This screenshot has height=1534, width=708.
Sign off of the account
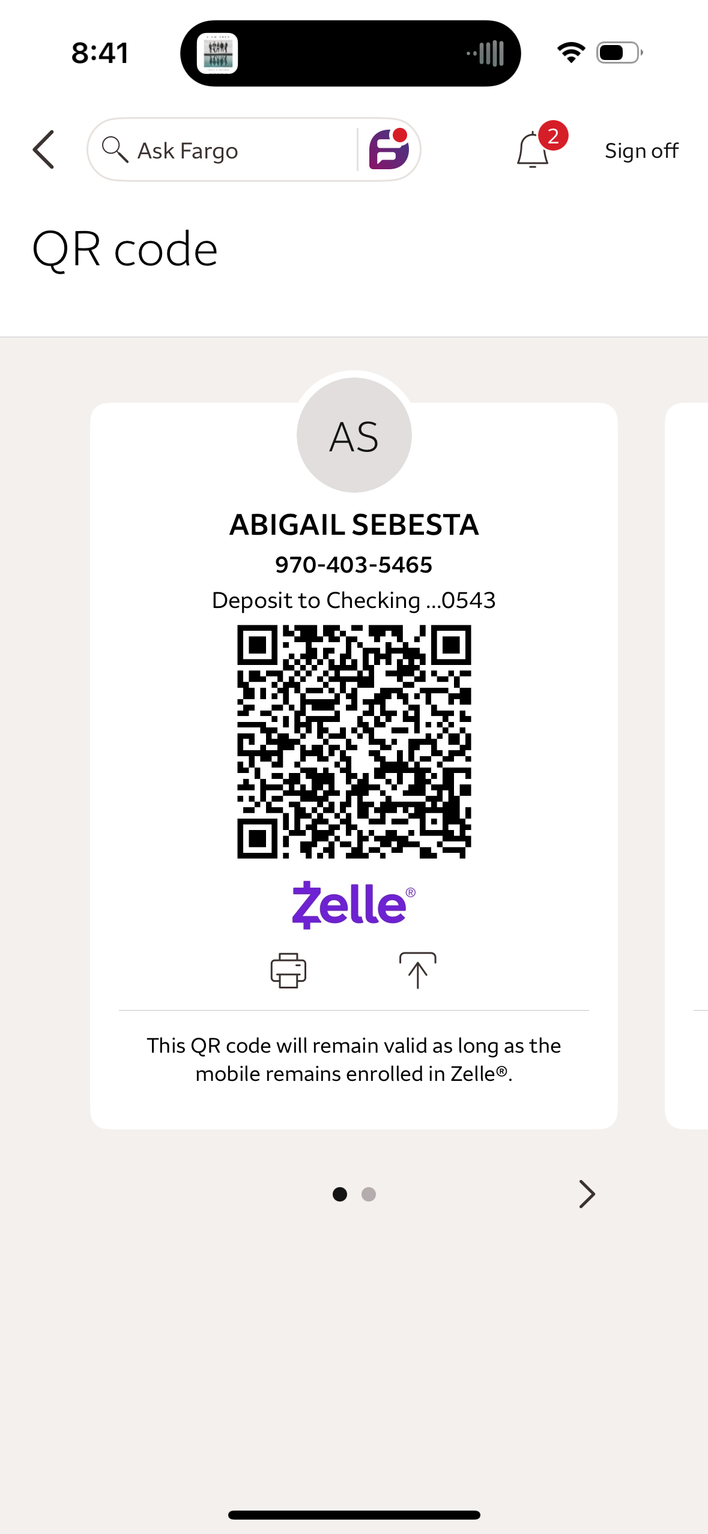641,151
